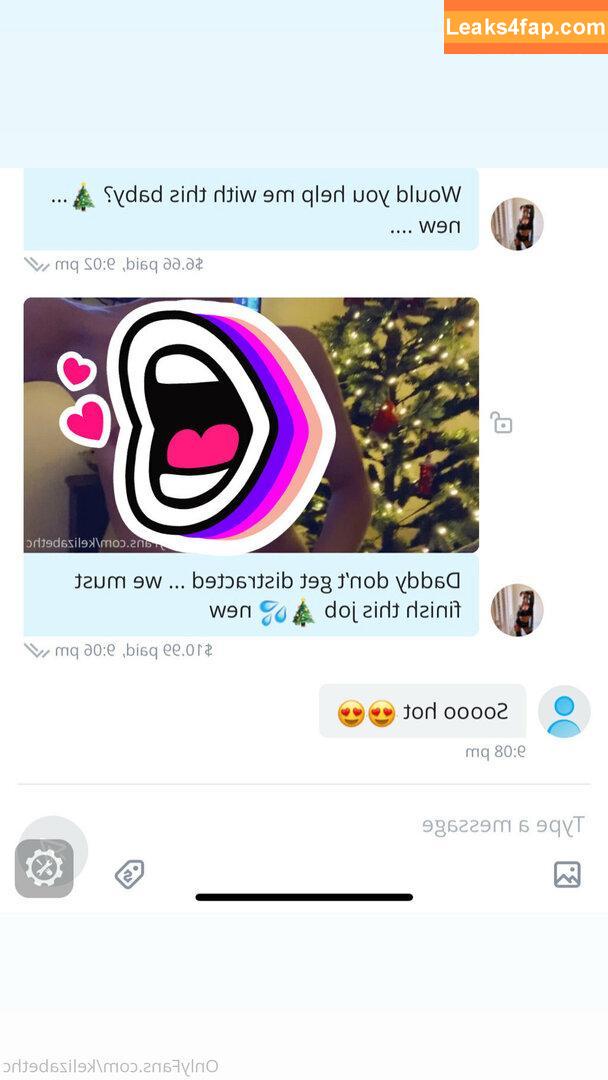Open the Christmas tree media message
The height and width of the screenshot is (1080, 608).
coord(251,425)
